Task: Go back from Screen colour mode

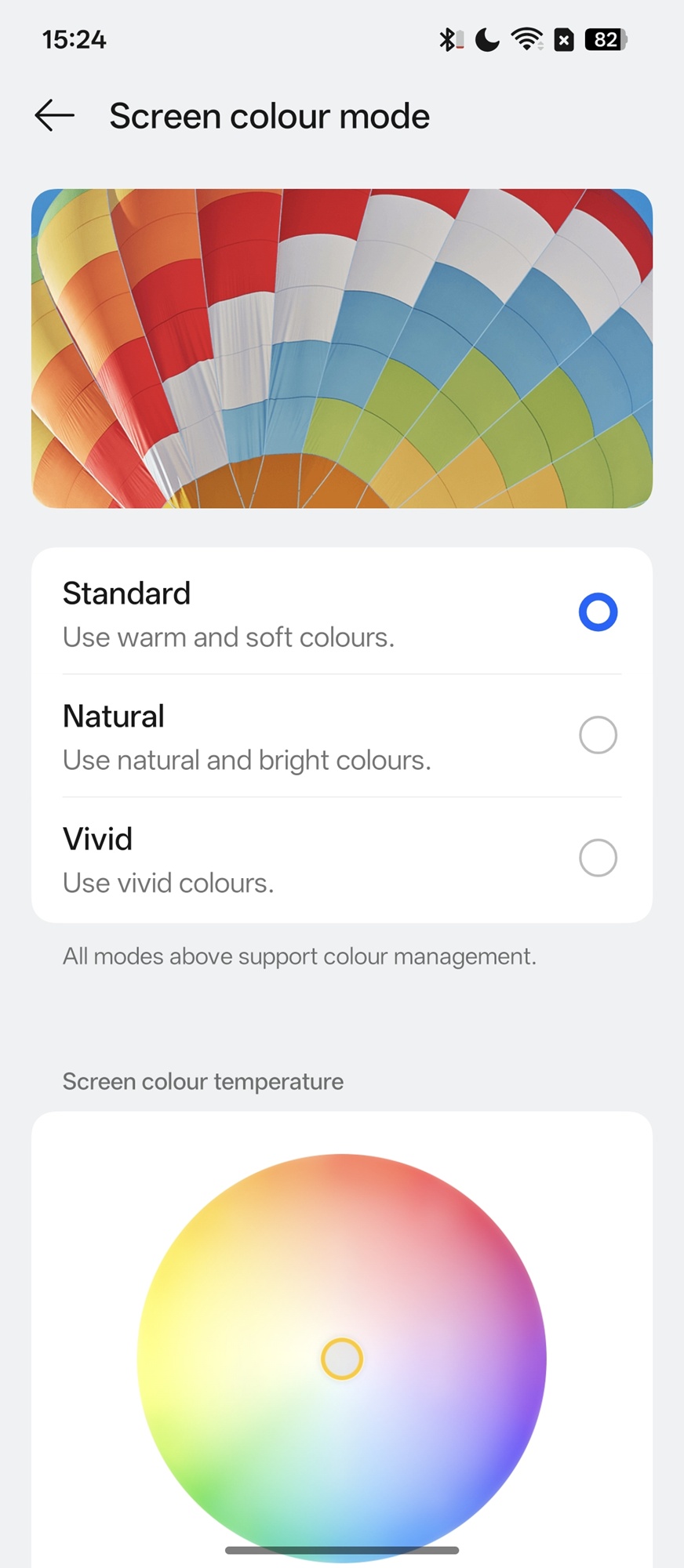Action: click(55, 116)
